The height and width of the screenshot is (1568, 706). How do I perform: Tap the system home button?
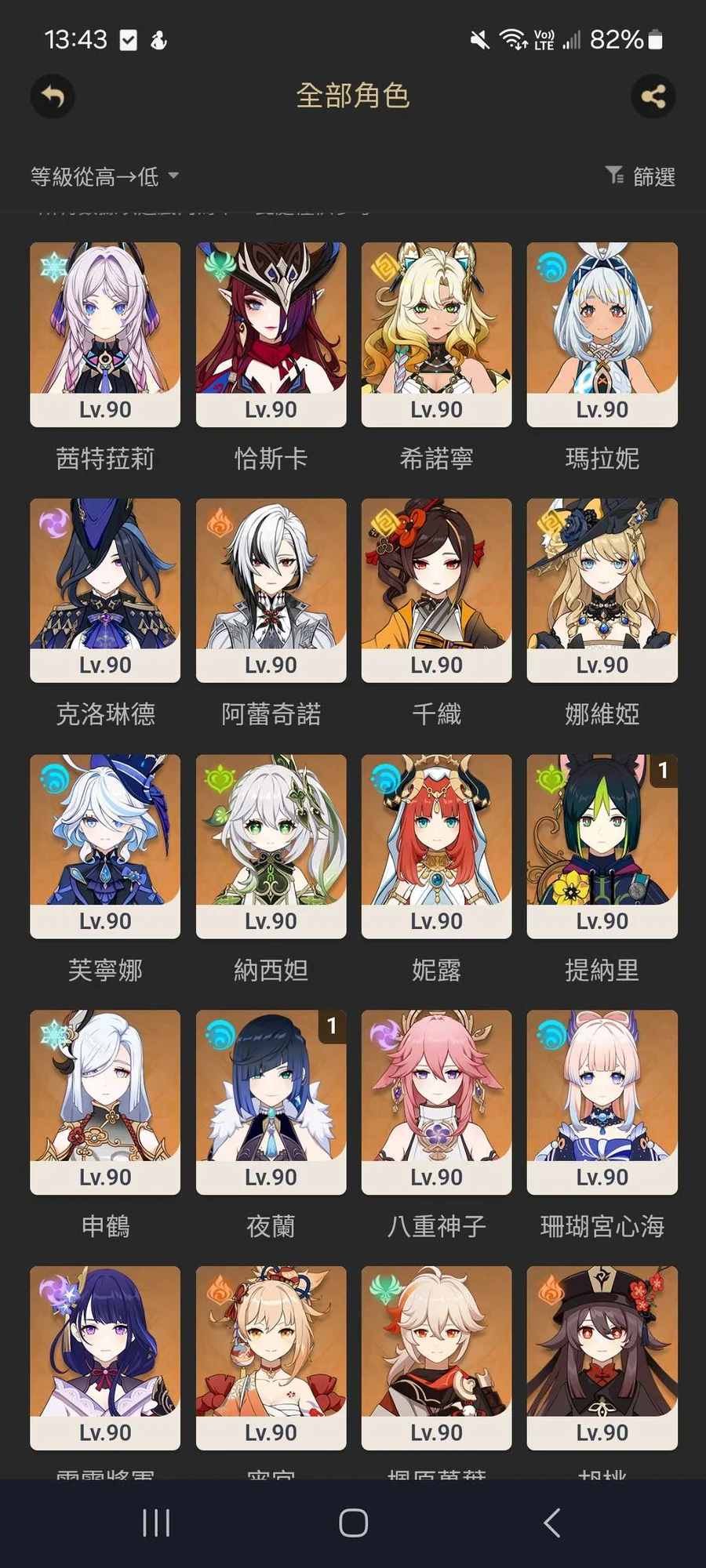pyautogui.click(x=353, y=1523)
